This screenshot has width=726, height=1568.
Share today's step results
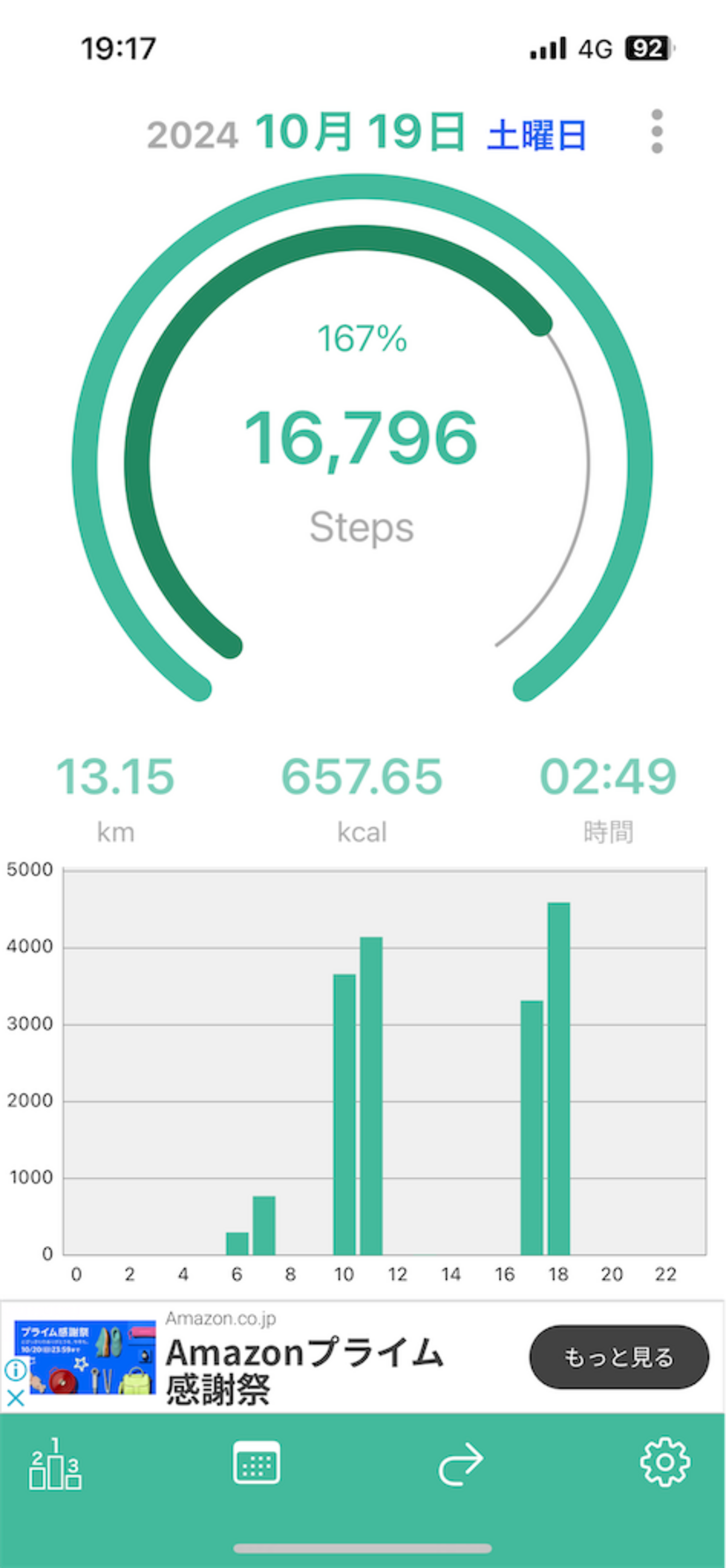461,1464
